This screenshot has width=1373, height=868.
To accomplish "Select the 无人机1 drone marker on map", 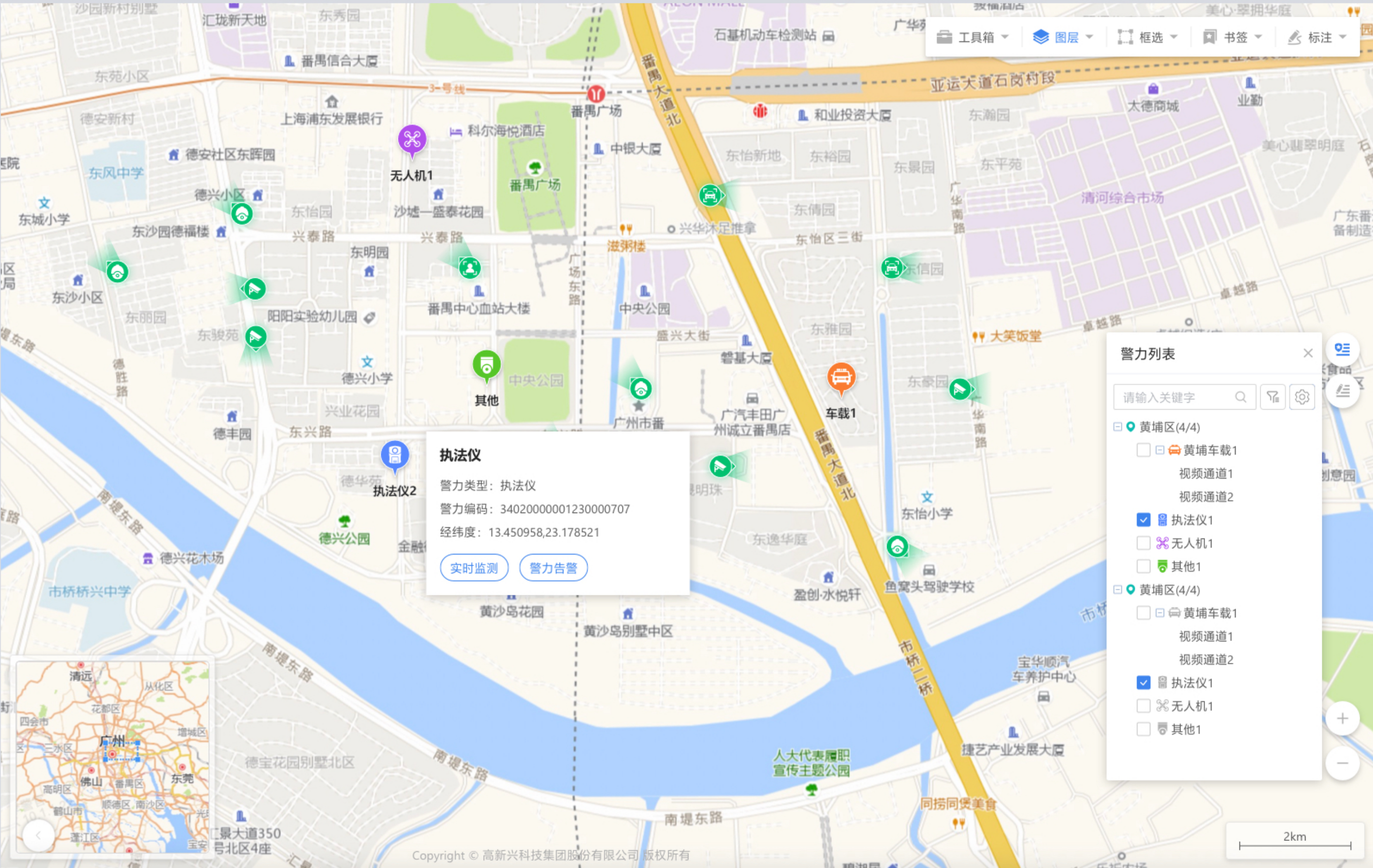I will coord(412,140).
